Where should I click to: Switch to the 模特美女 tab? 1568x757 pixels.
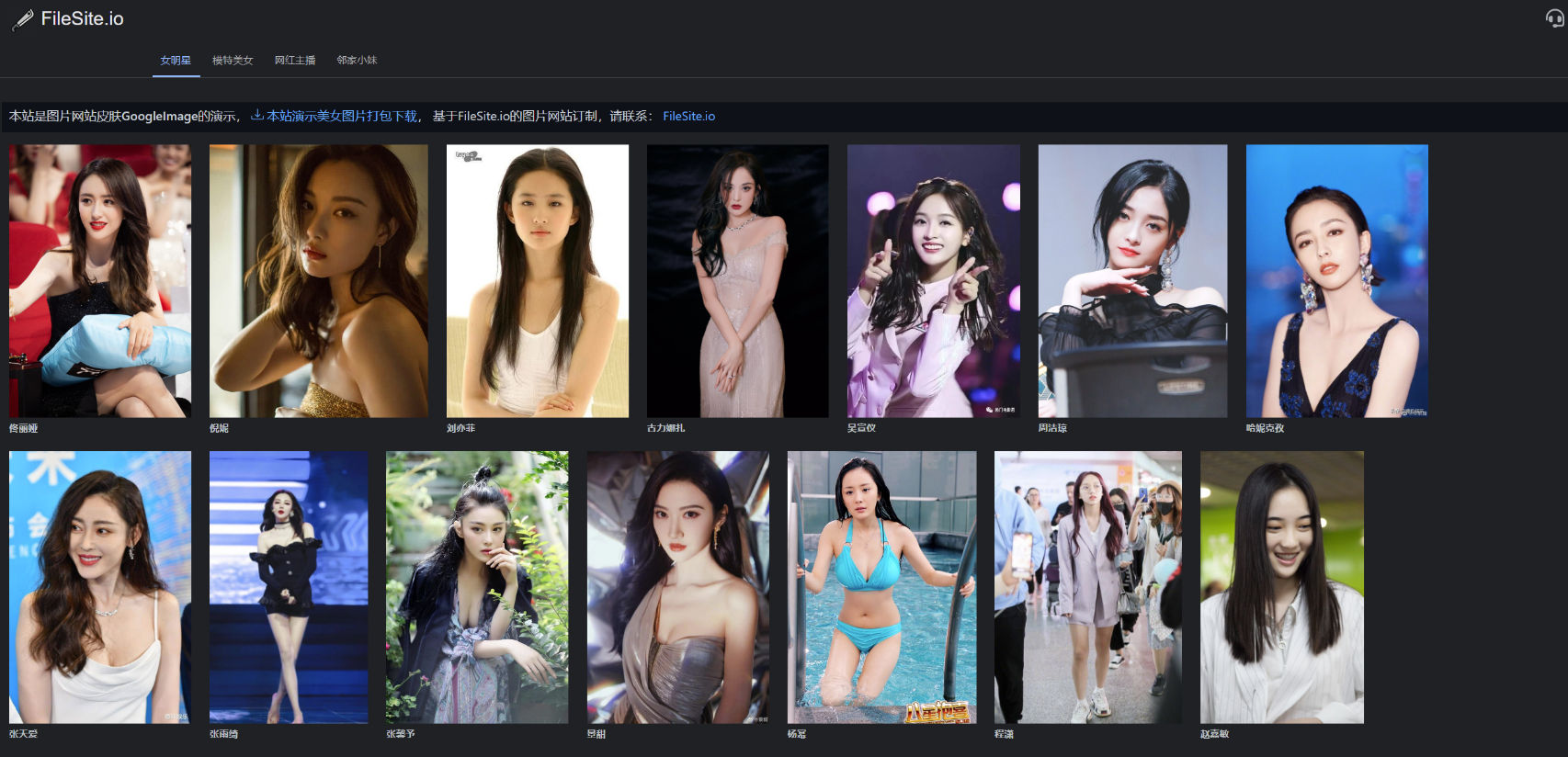point(233,61)
